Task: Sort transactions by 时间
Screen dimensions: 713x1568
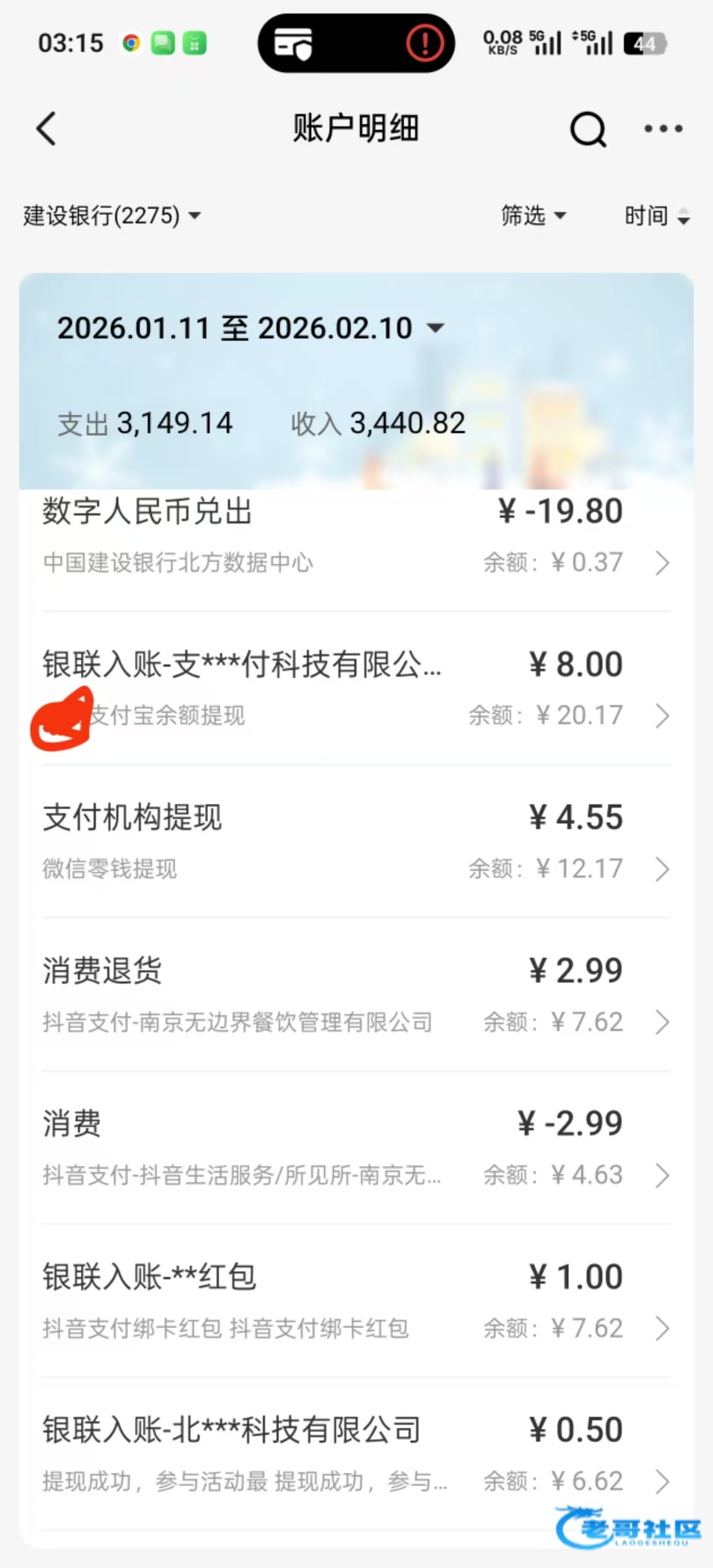Action: pyautogui.click(x=657, y=215)
